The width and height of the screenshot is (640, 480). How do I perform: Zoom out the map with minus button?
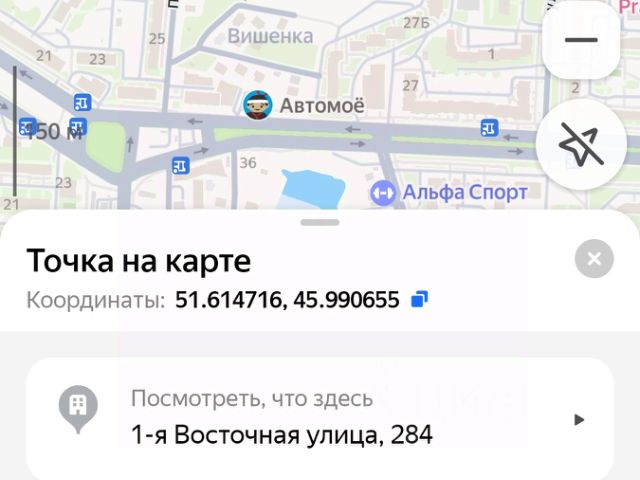[580, 41]
